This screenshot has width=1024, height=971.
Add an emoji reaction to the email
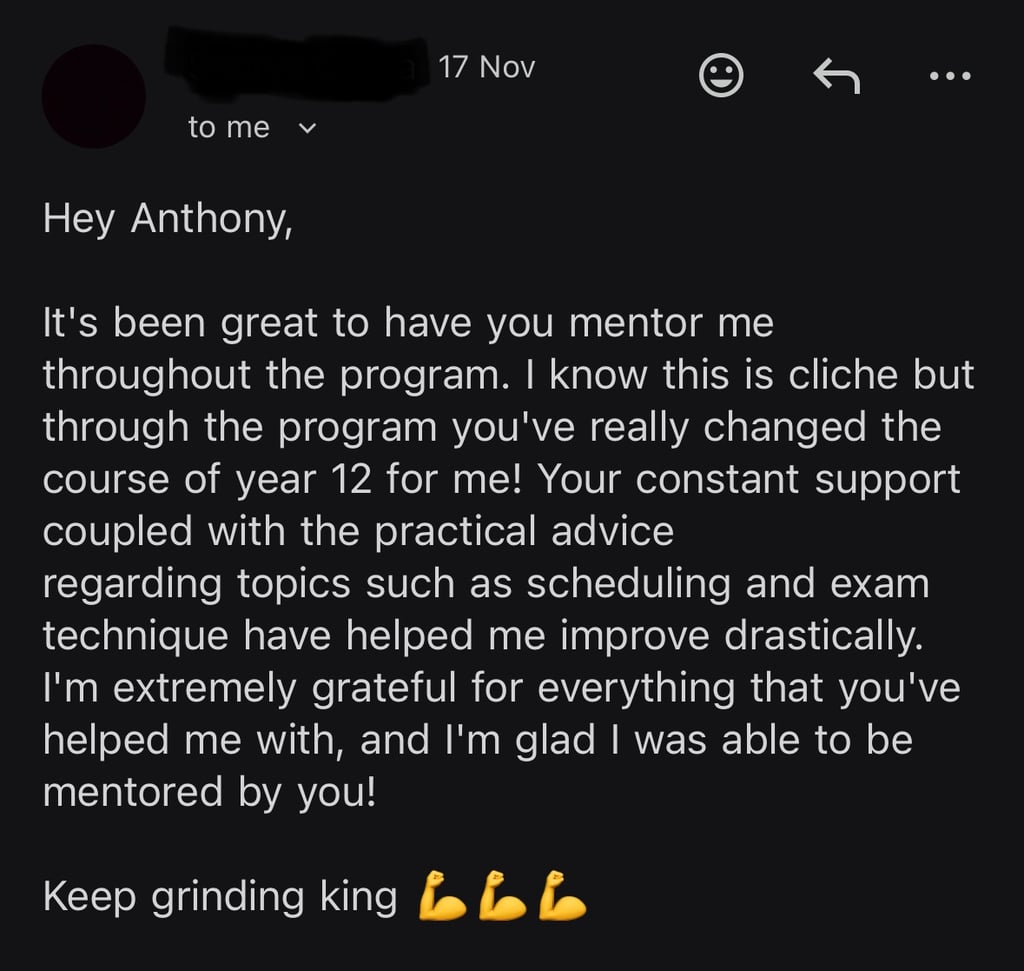[x=721, y=75]
